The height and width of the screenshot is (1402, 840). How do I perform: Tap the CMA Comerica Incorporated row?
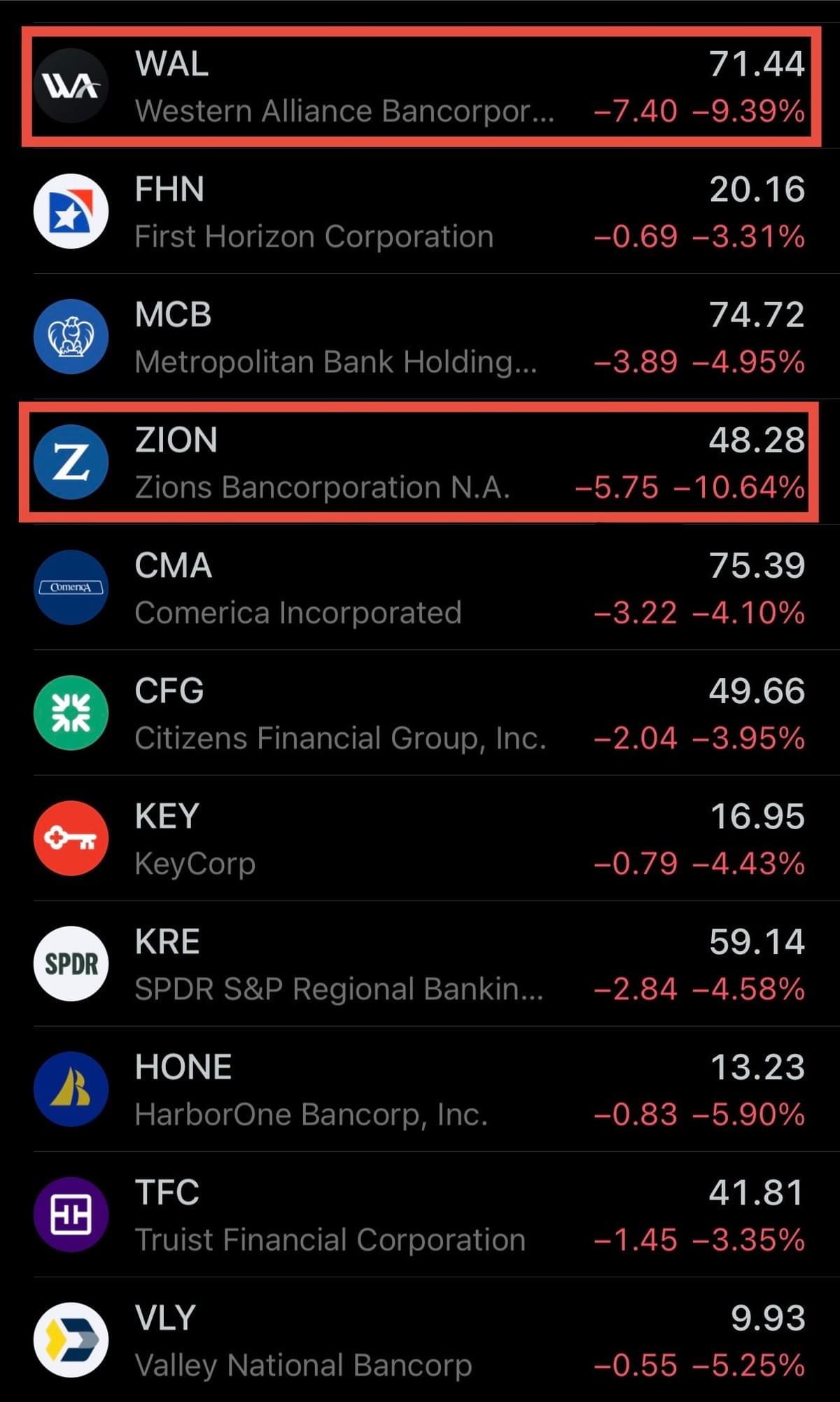[420, 588]
